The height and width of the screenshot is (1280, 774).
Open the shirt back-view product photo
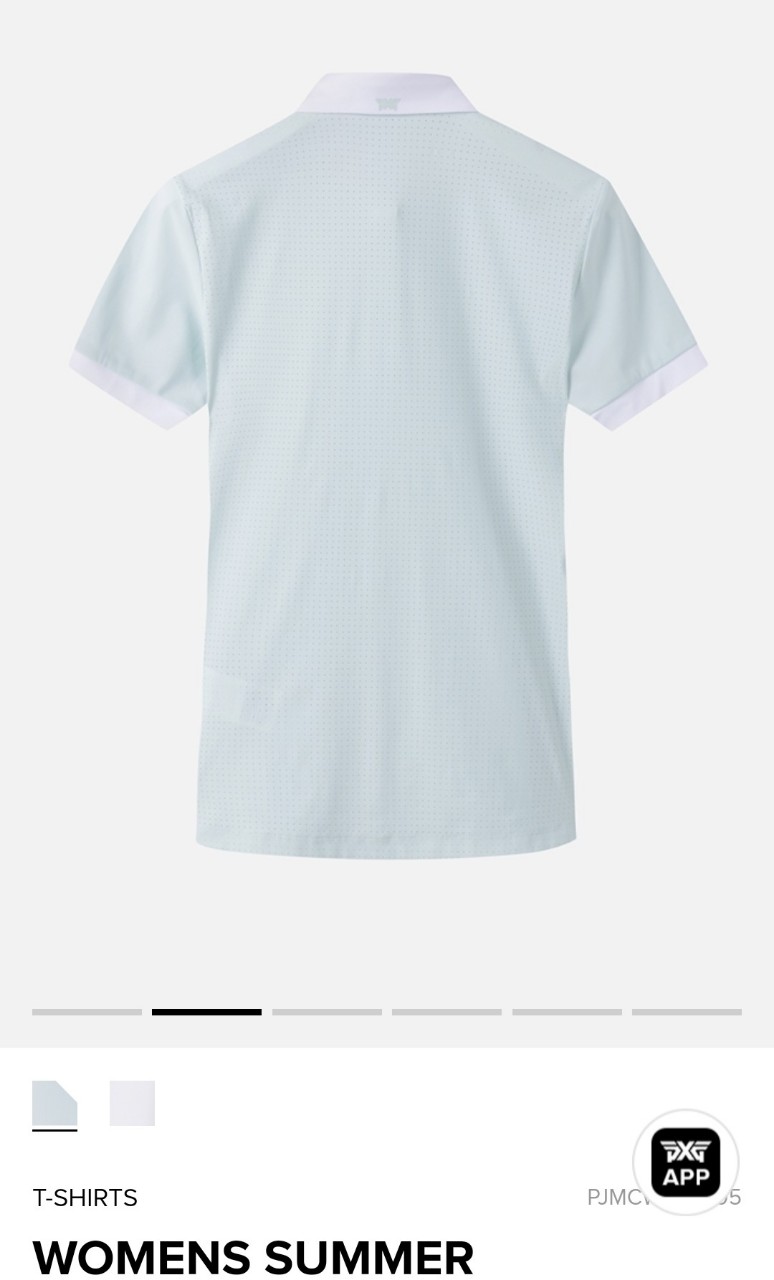[x=388, y=465]
